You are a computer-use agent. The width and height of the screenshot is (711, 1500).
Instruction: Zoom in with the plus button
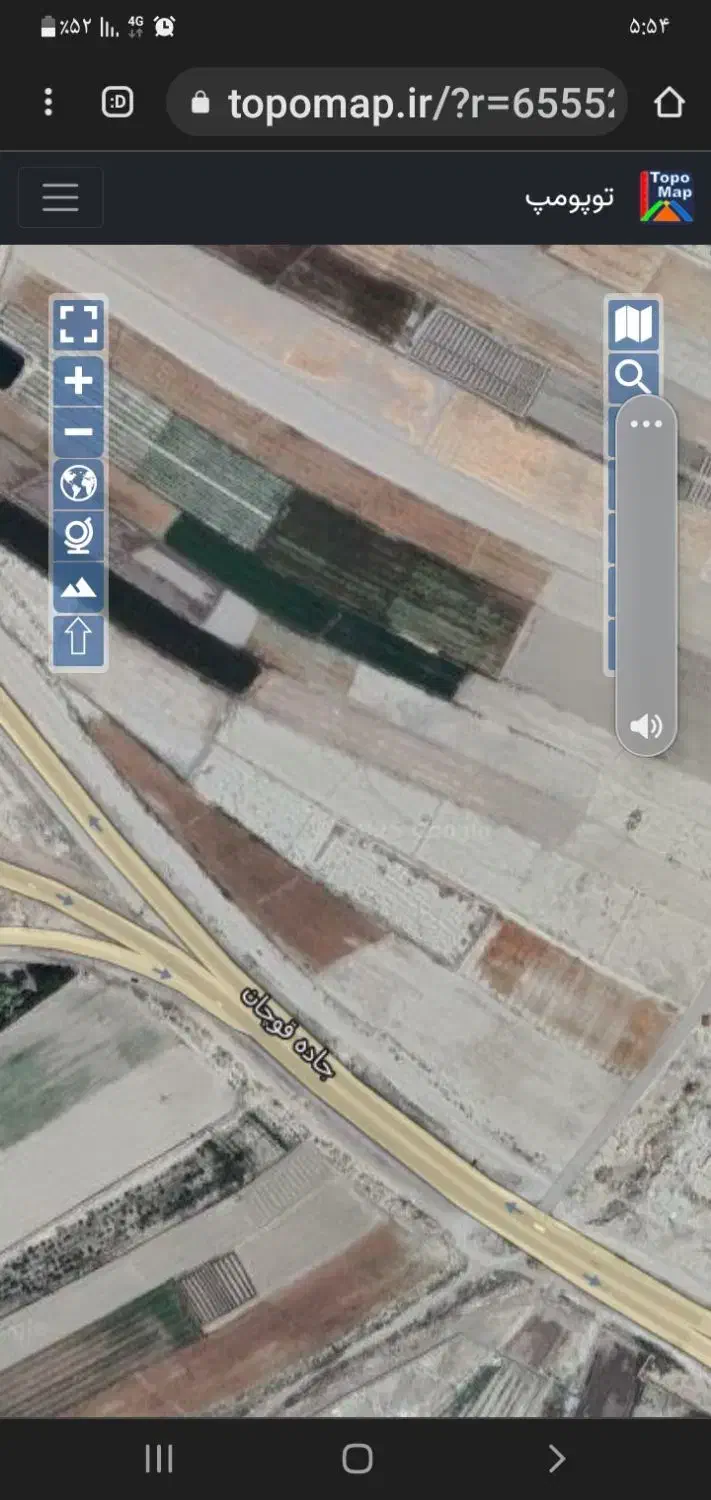(78, 381)
